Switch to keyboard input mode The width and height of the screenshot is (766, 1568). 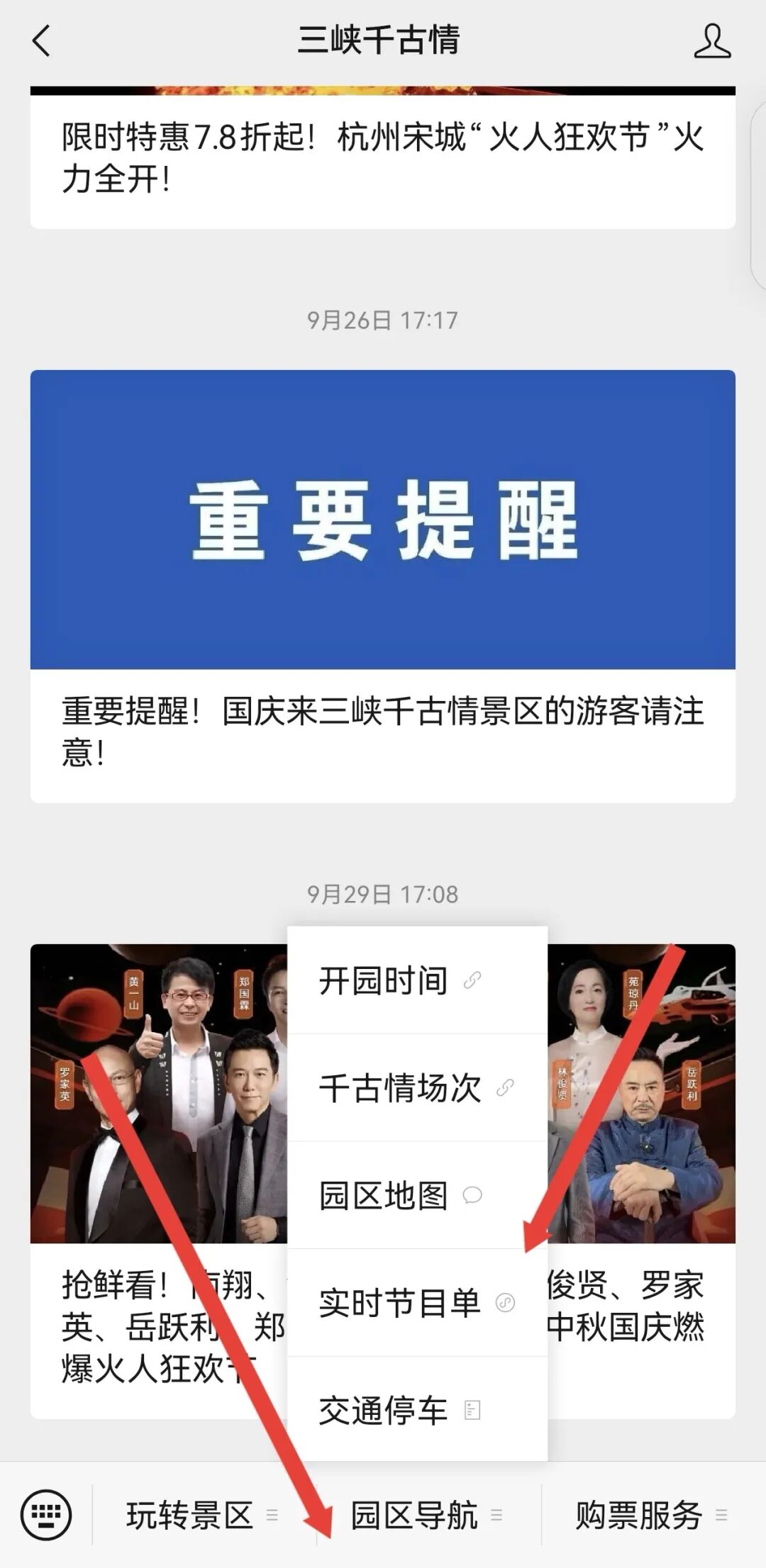pos(46,1515)
